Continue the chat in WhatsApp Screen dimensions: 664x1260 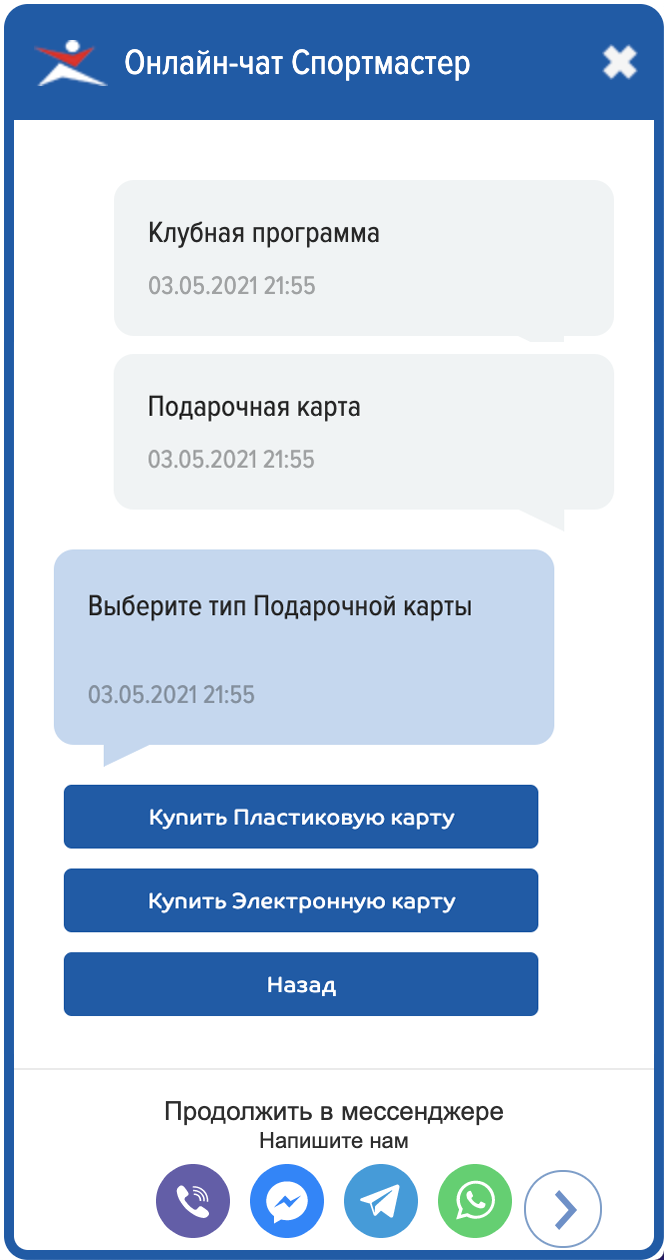475,1202
